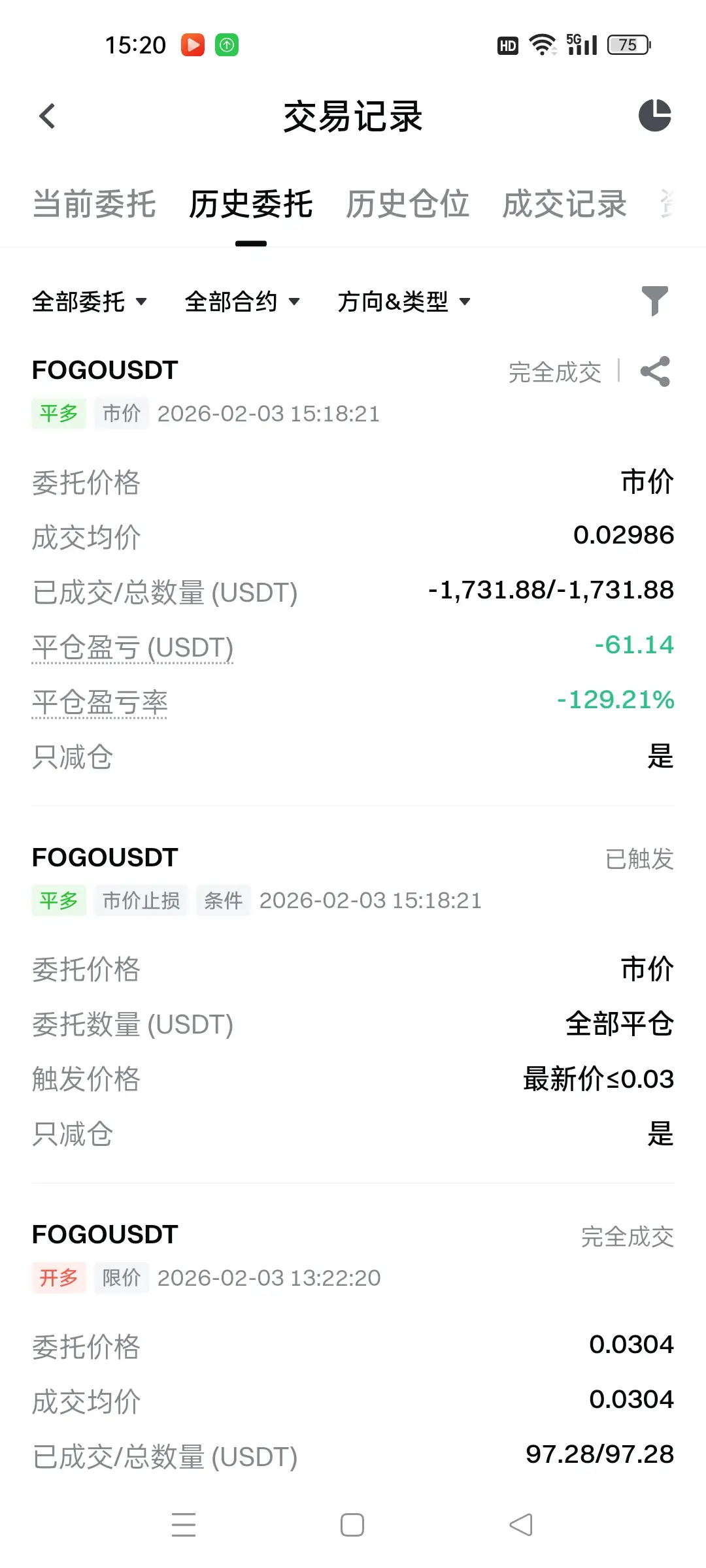Show explanation for 平仓盈亏 (USDT)
The height and width of the screenshot is (1568, 706).
[x=133, y=647]
